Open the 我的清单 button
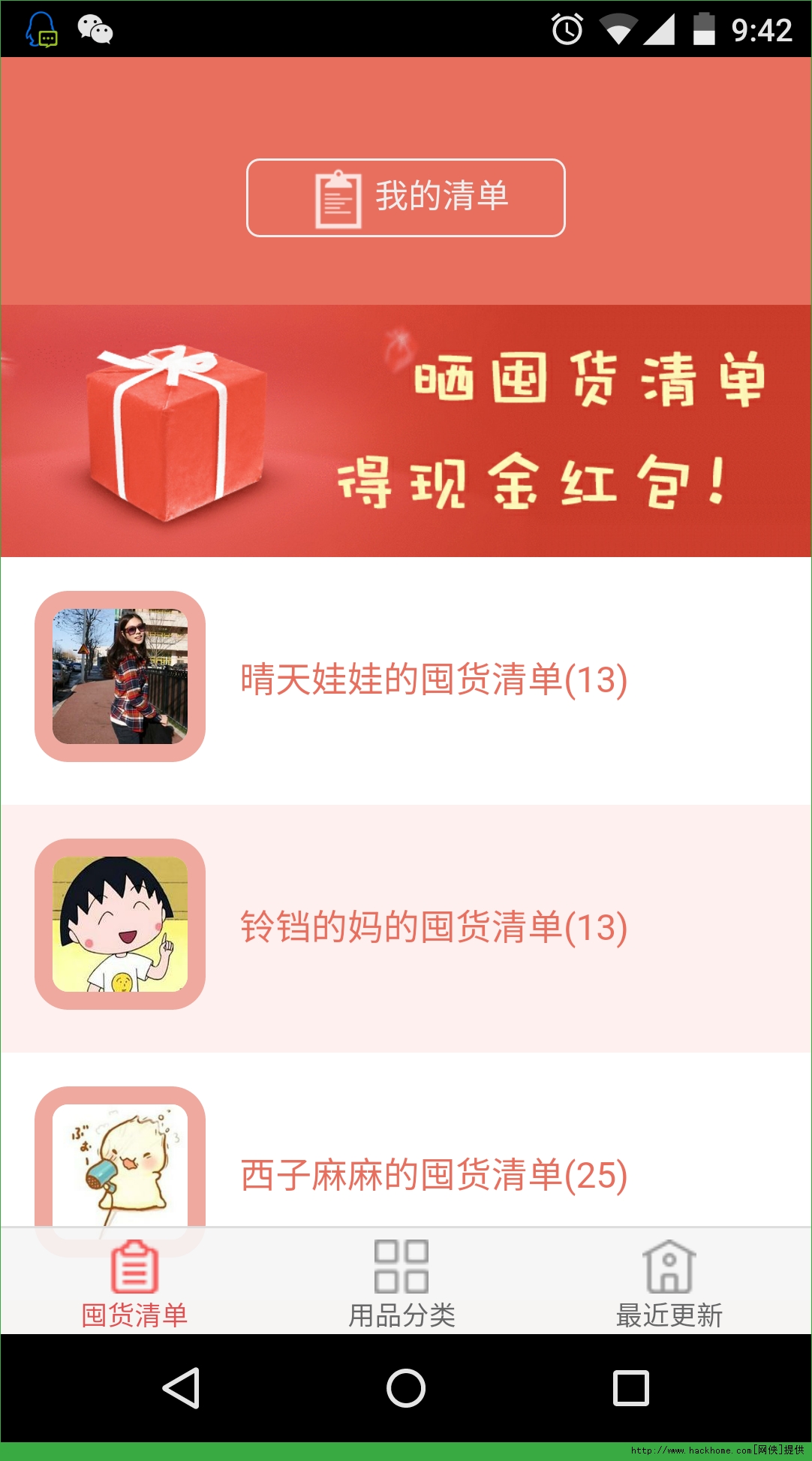The image size is (812, 1461). click(x=405, y=197)
